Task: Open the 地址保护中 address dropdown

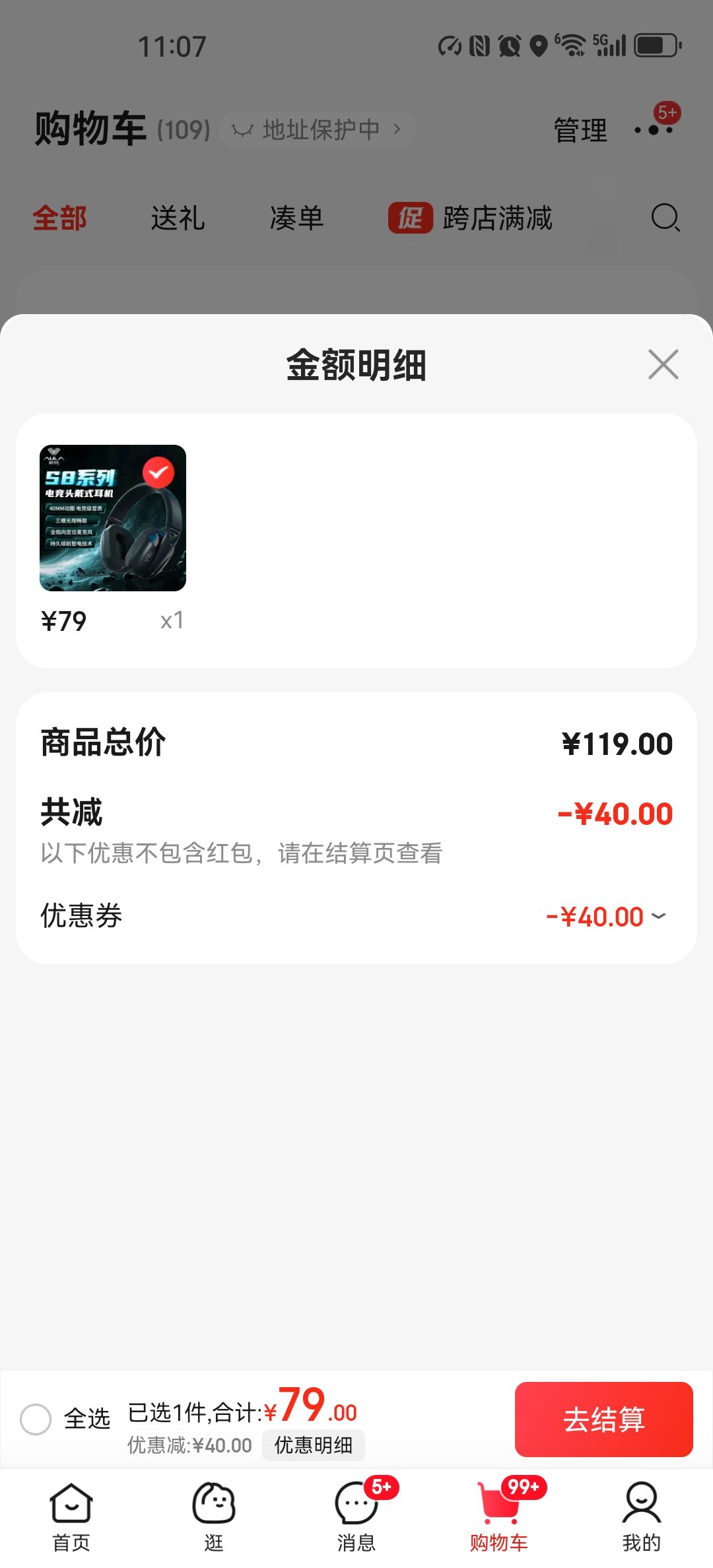Action: tap(316, 129)
